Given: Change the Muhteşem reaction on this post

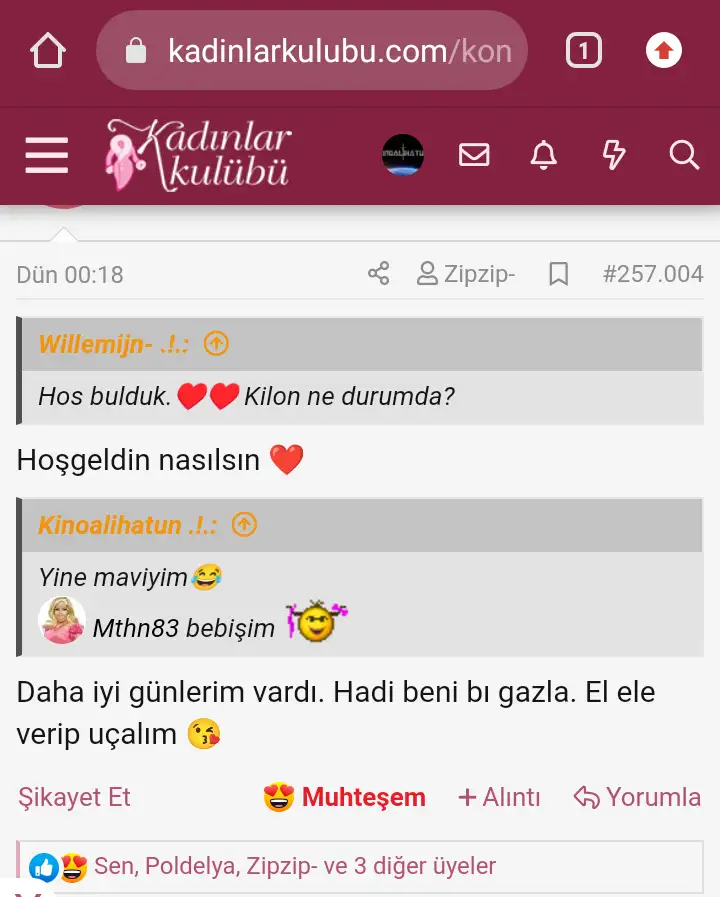Looking at the screenshot, I should pyautogui.click(x=344, y=797).
